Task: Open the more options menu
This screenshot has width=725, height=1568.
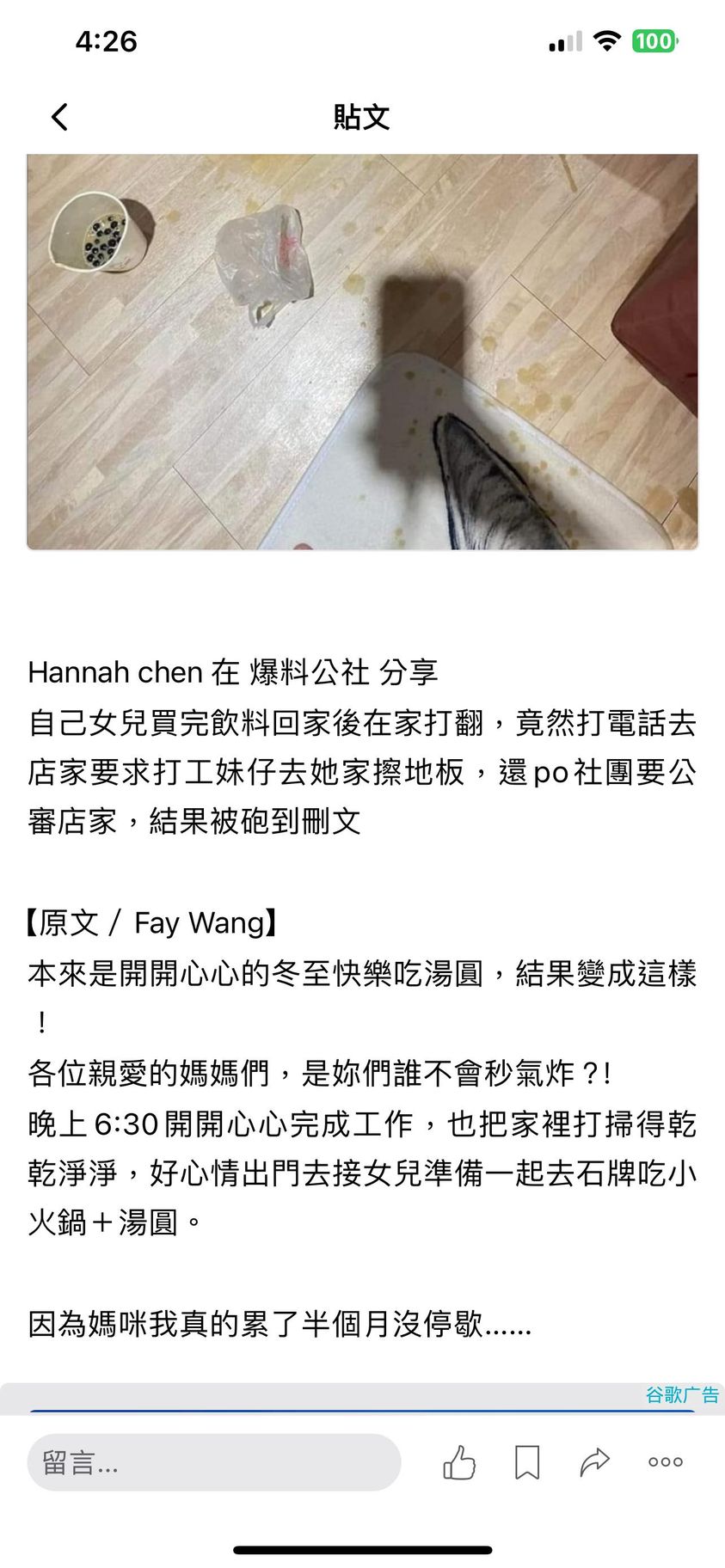Action: pyautogui.click(x=665, y=1461)
